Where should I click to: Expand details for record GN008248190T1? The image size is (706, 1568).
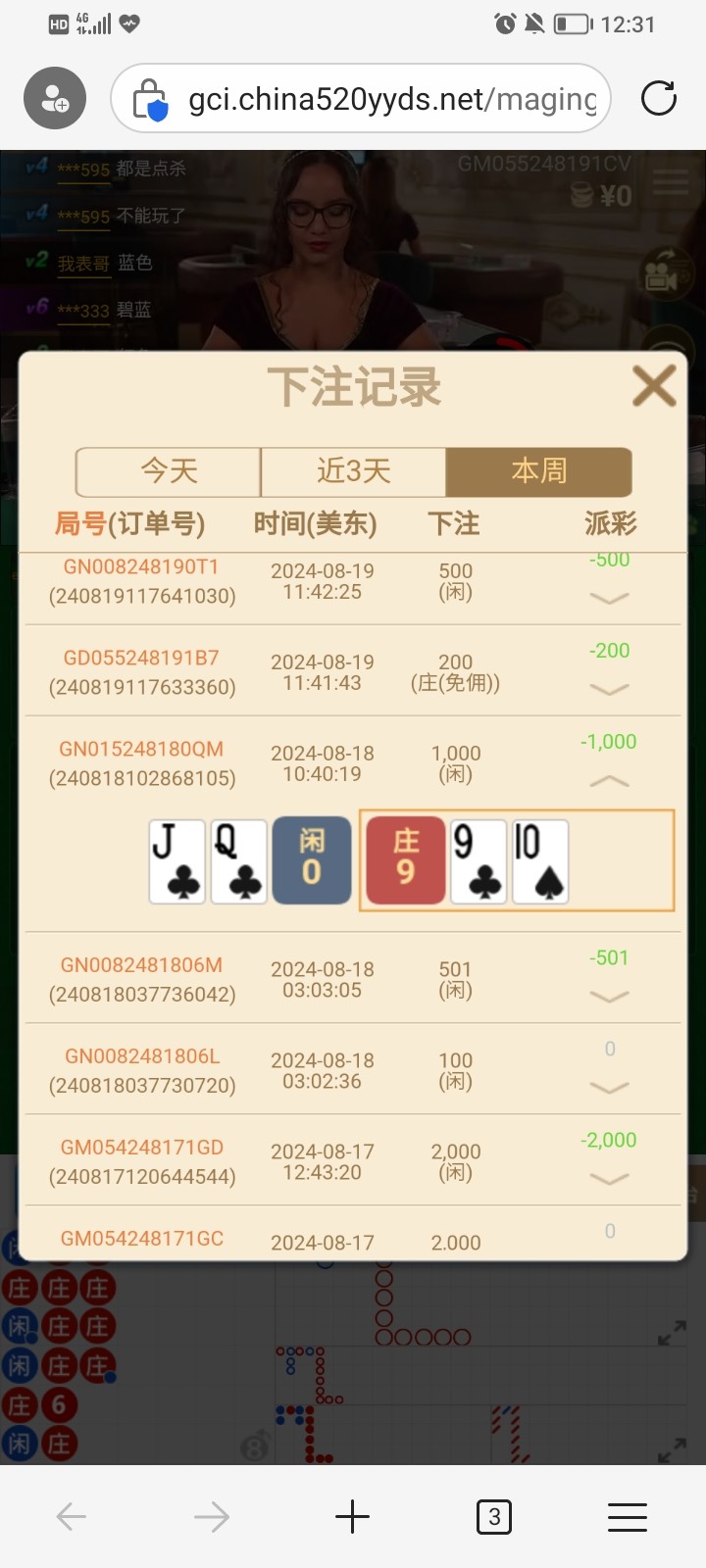[x=609, y=598]
